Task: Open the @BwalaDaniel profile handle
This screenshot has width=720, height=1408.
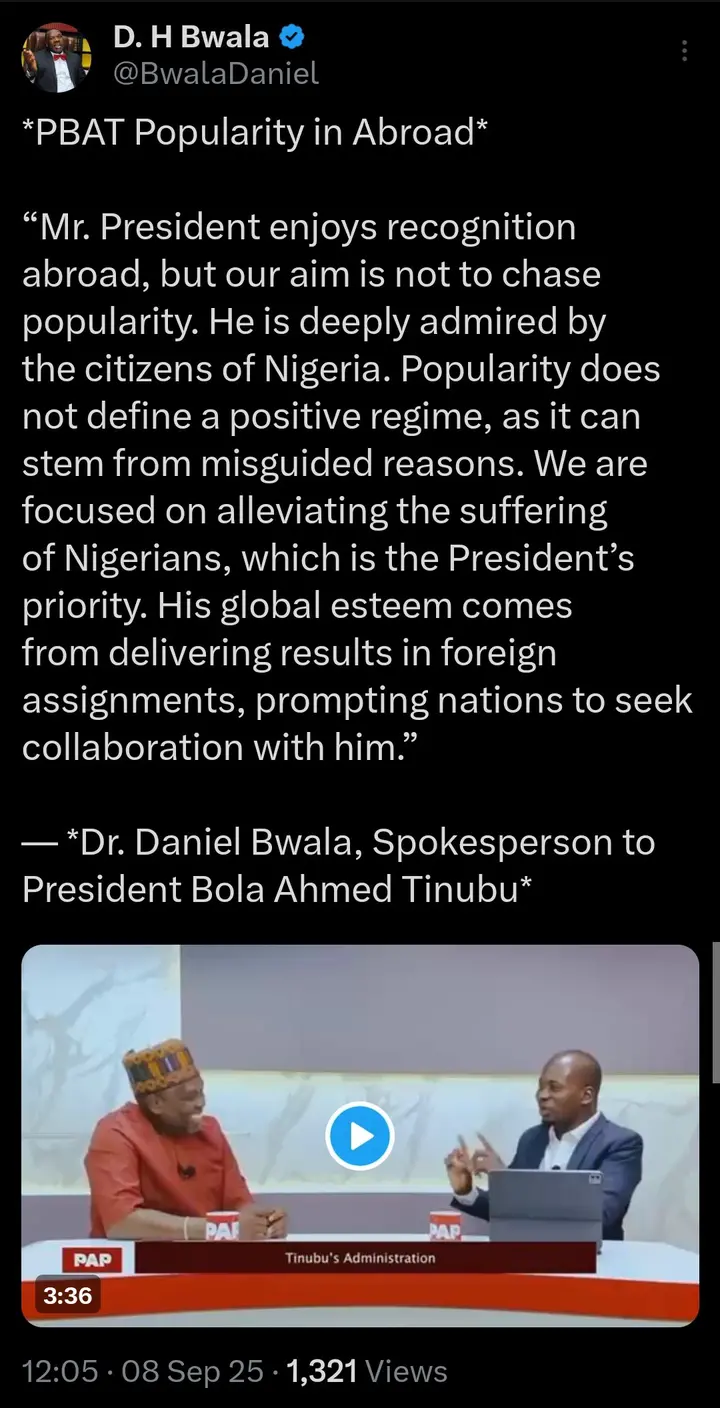Action: 215,73
